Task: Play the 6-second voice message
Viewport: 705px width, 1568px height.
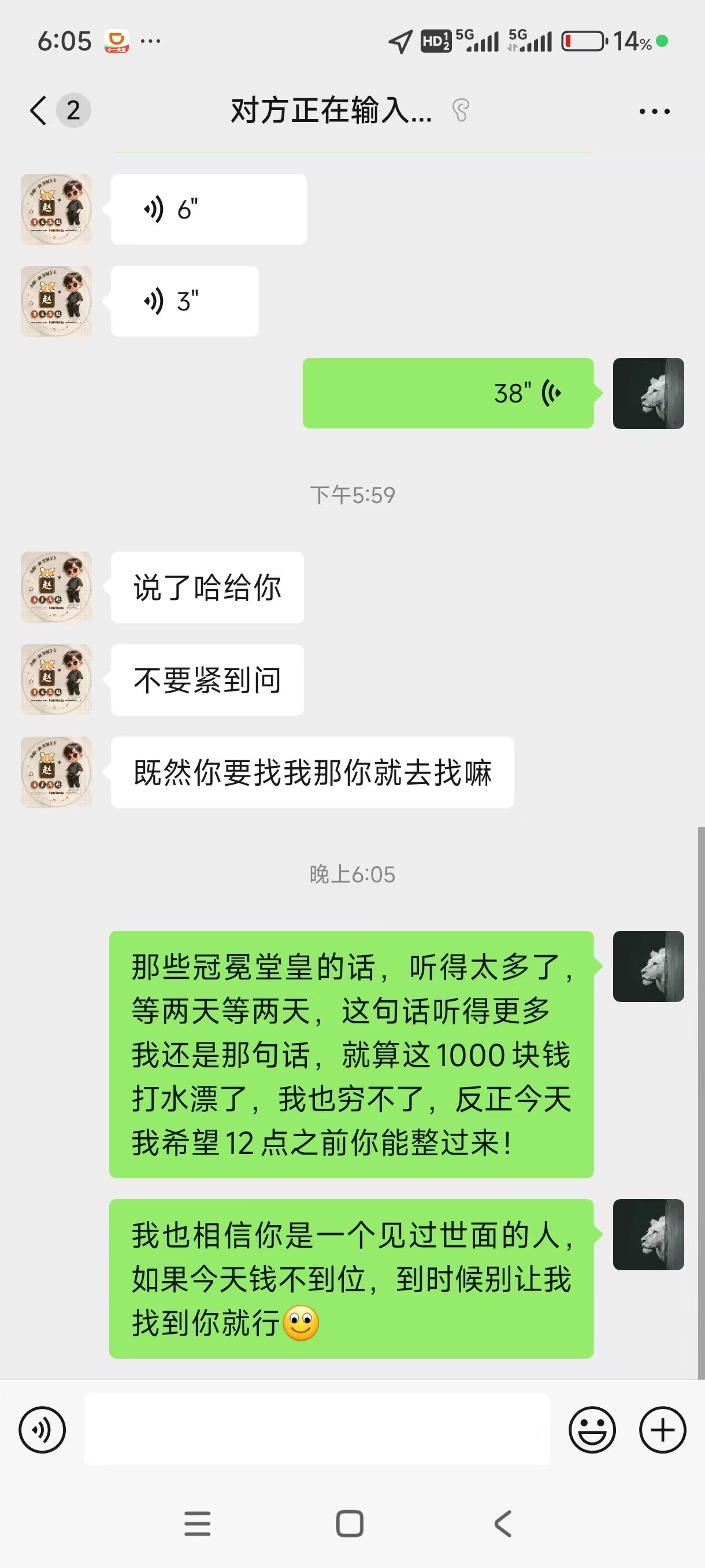Action: point(208,209)
